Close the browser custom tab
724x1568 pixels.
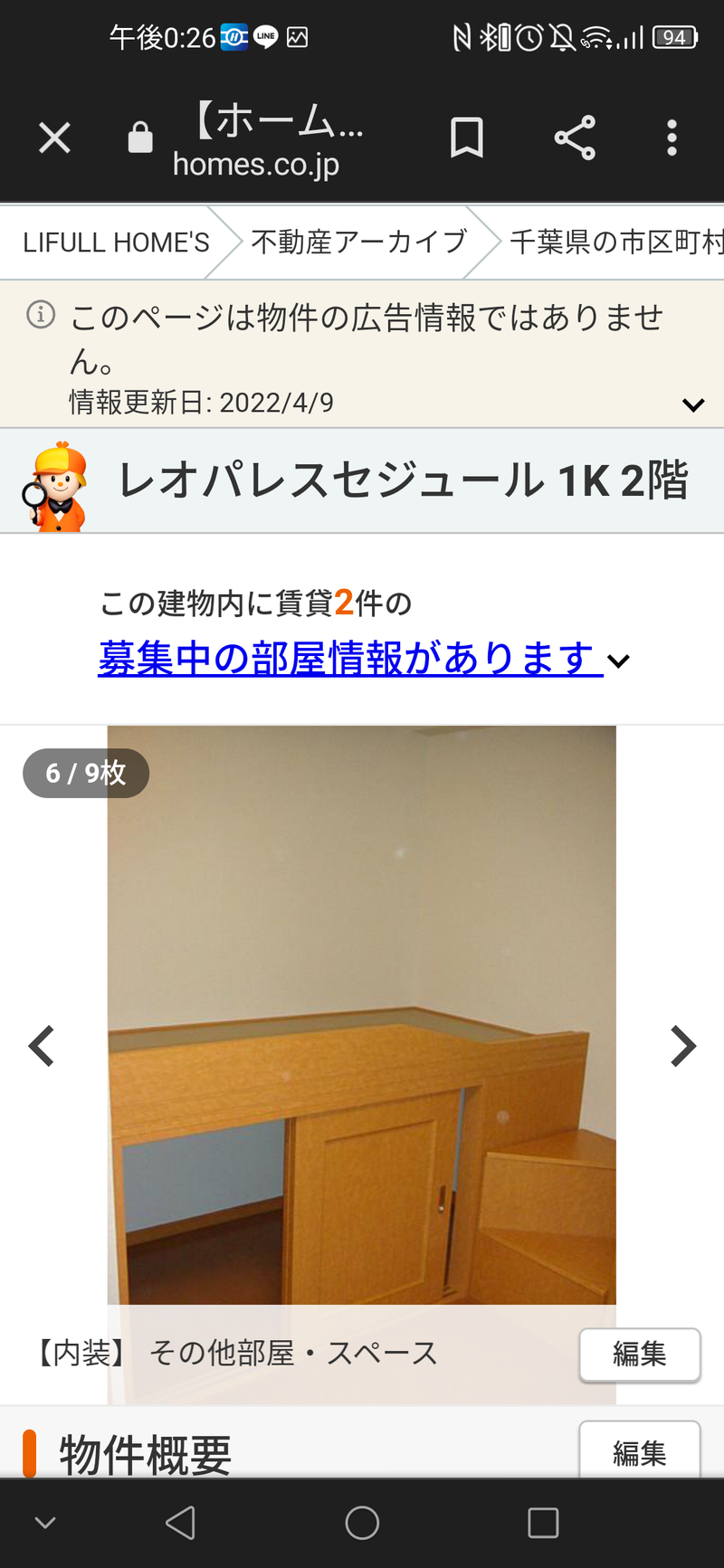pyautogui.click(x=54, y=138)
